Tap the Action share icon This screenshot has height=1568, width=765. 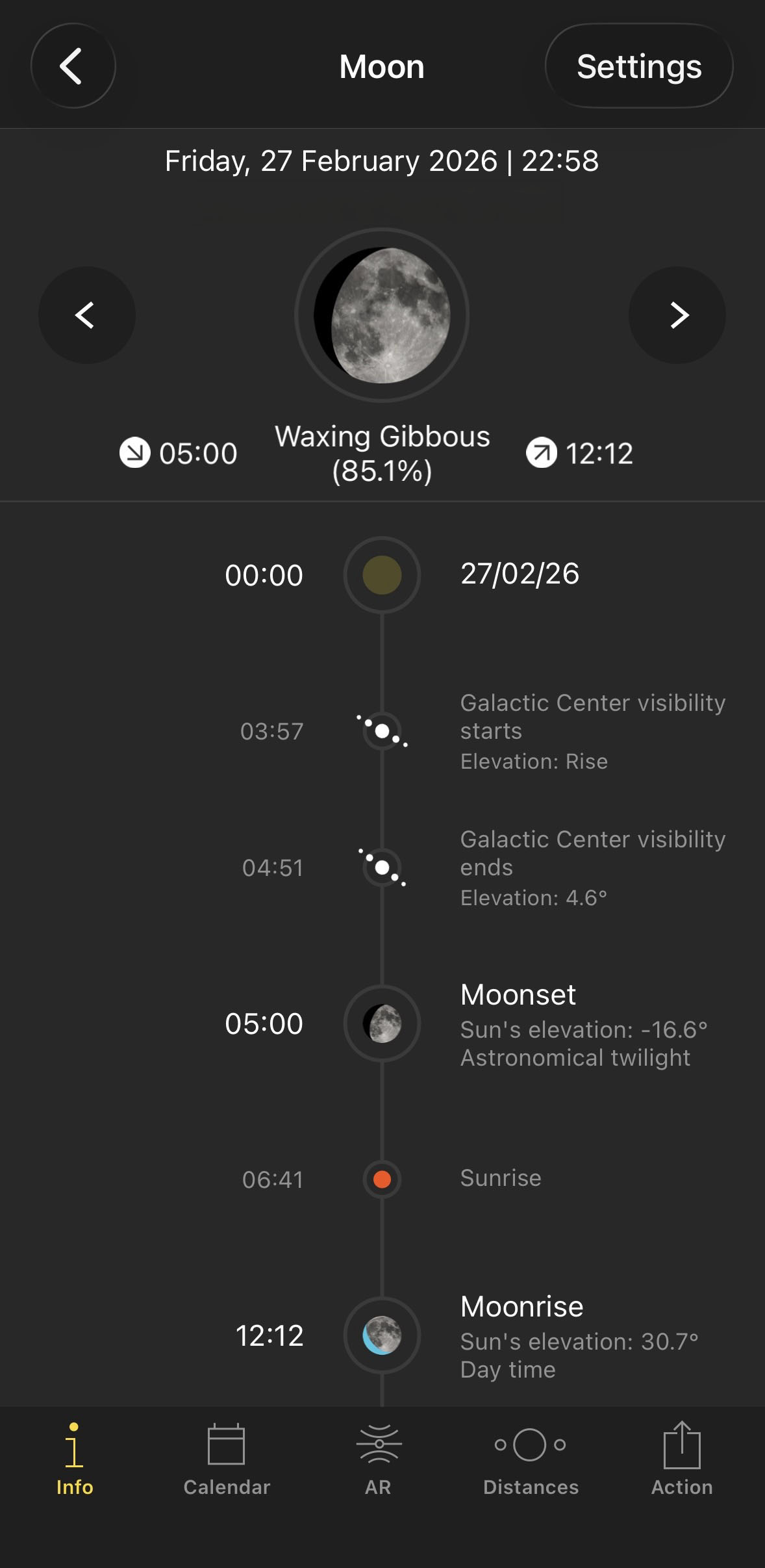[682, 1462]
